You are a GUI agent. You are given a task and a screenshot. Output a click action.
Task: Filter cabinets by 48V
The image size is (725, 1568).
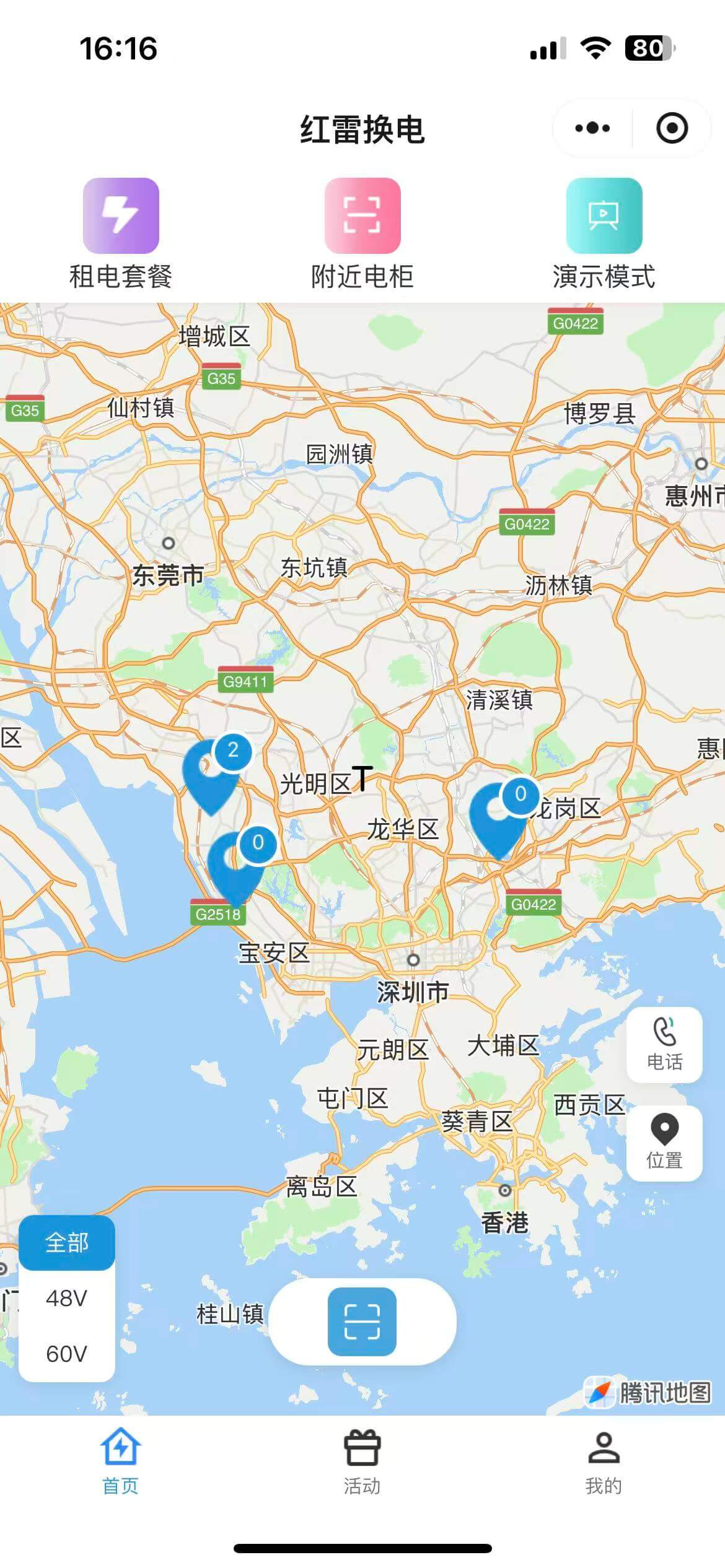point(67,1298)
